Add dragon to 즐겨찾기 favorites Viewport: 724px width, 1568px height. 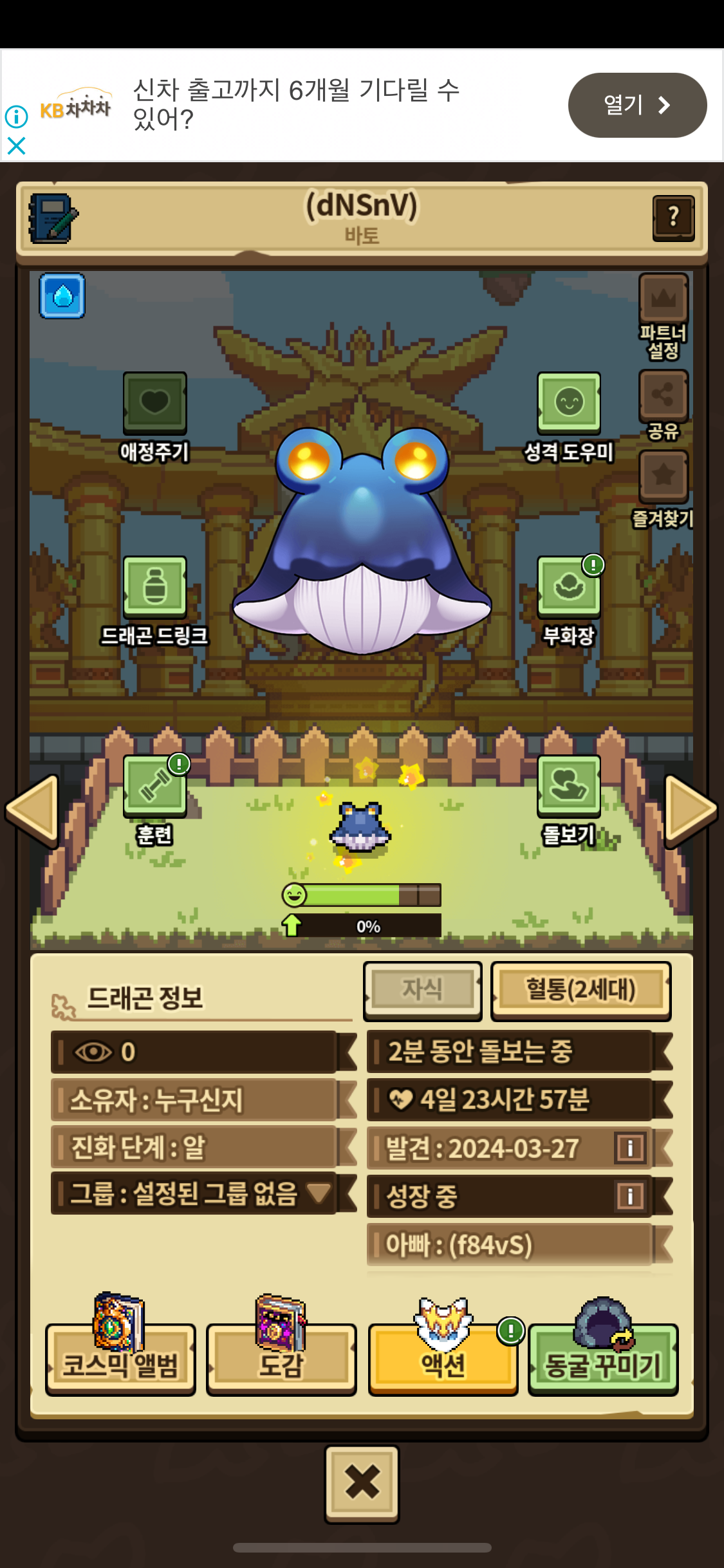pos(664,476)
